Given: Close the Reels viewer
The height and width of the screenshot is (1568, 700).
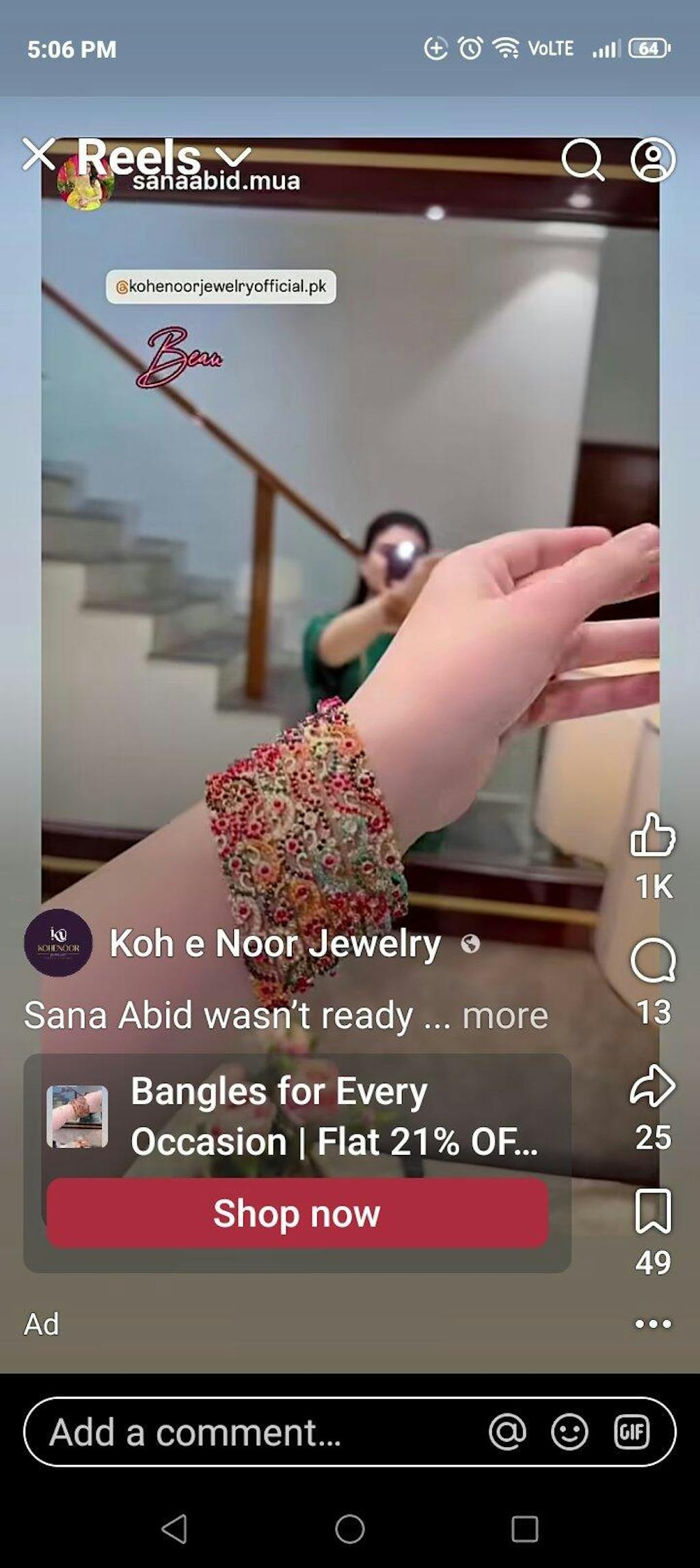Looking at the screenshot, I should coord(39,155).
